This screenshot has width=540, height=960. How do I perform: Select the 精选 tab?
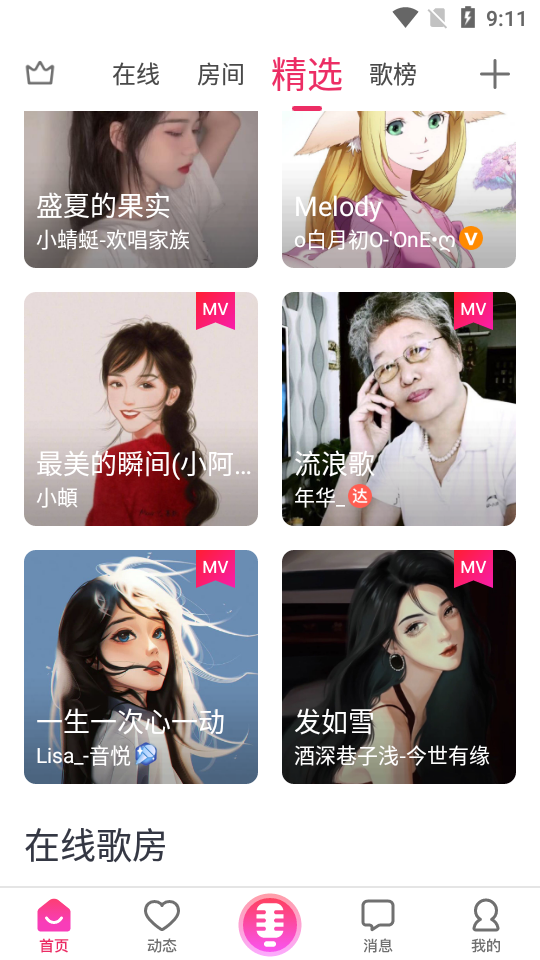(x=307, y=75)
